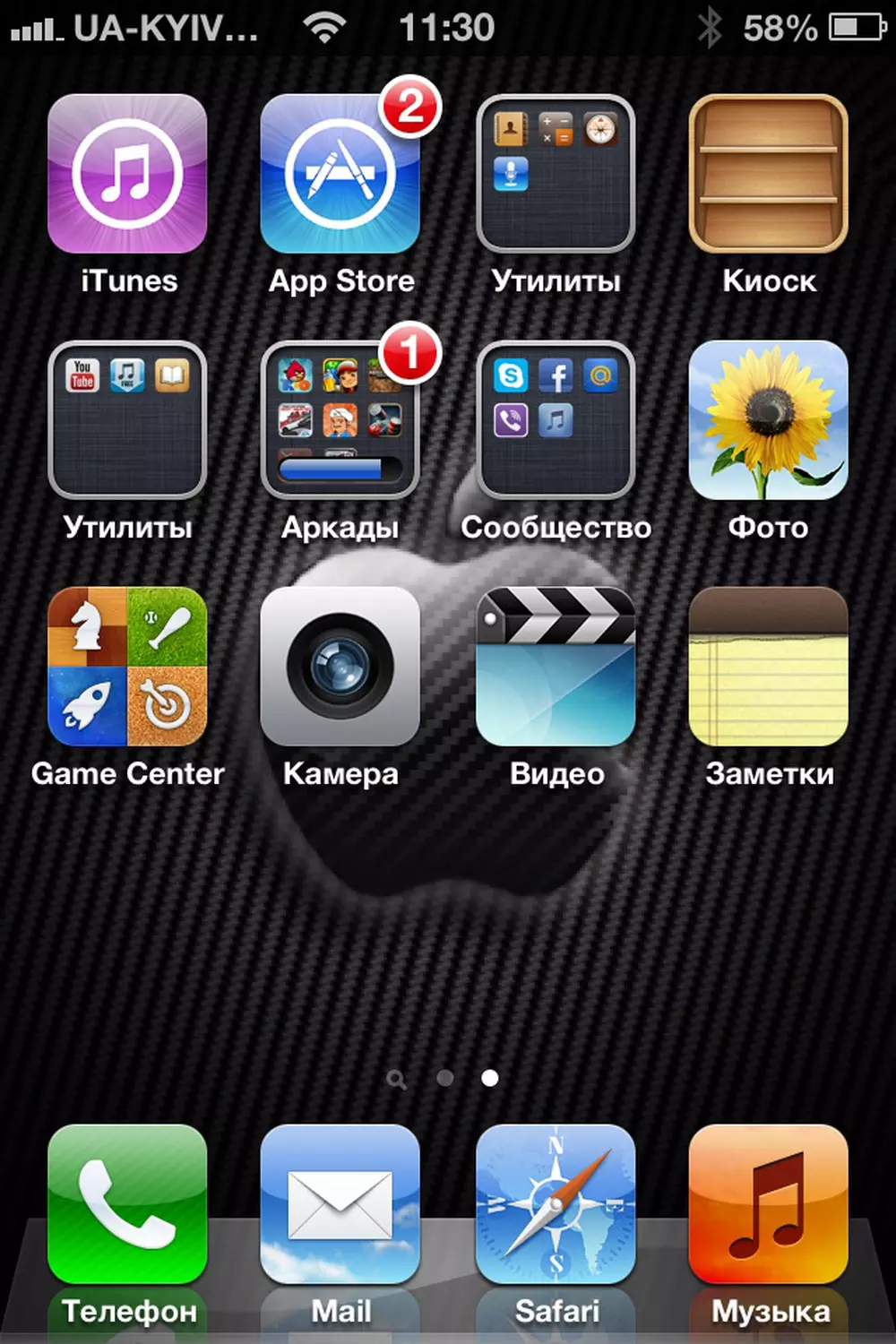Open the Музыка app in the dock
This screenshot has height=1344, width=896.
tap(769, 1203)
